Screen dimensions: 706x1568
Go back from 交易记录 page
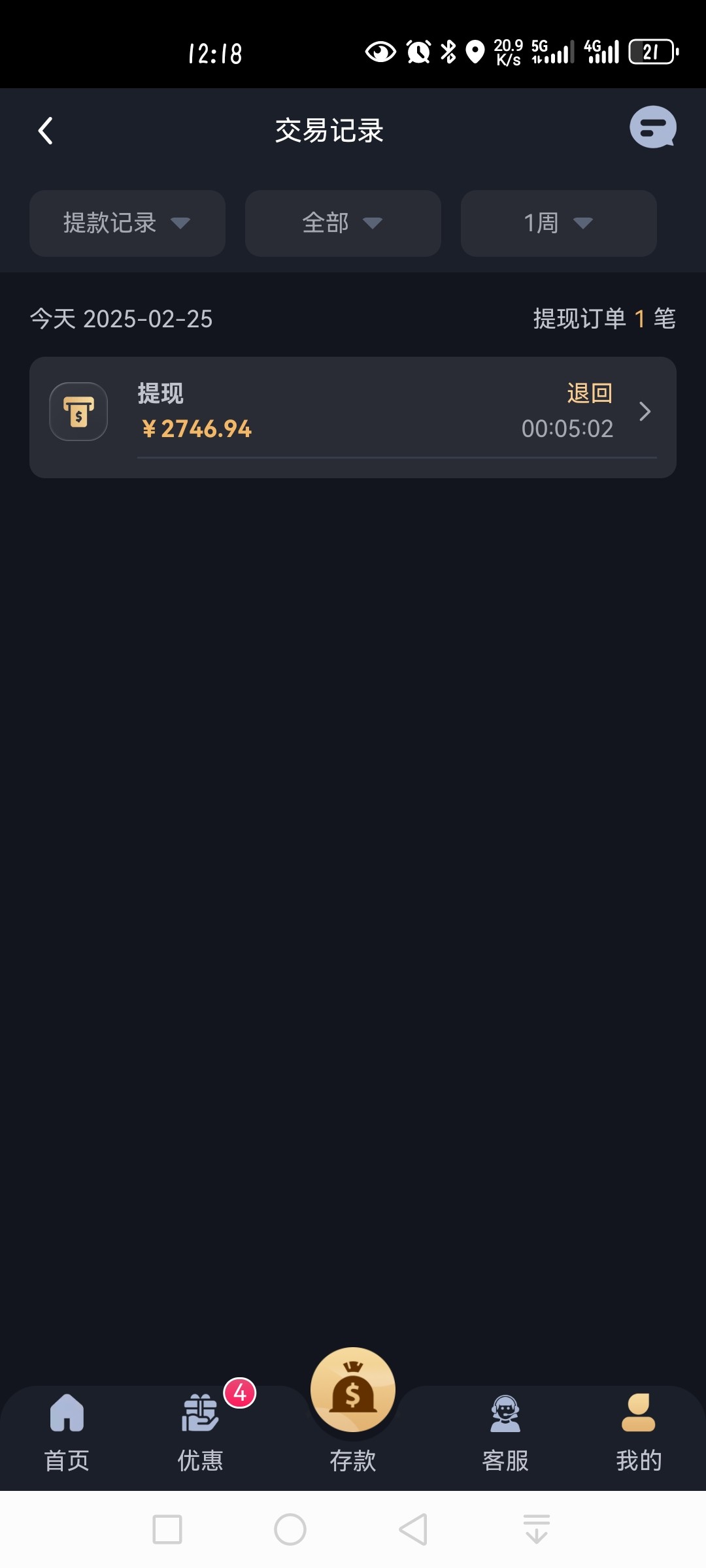45,131
